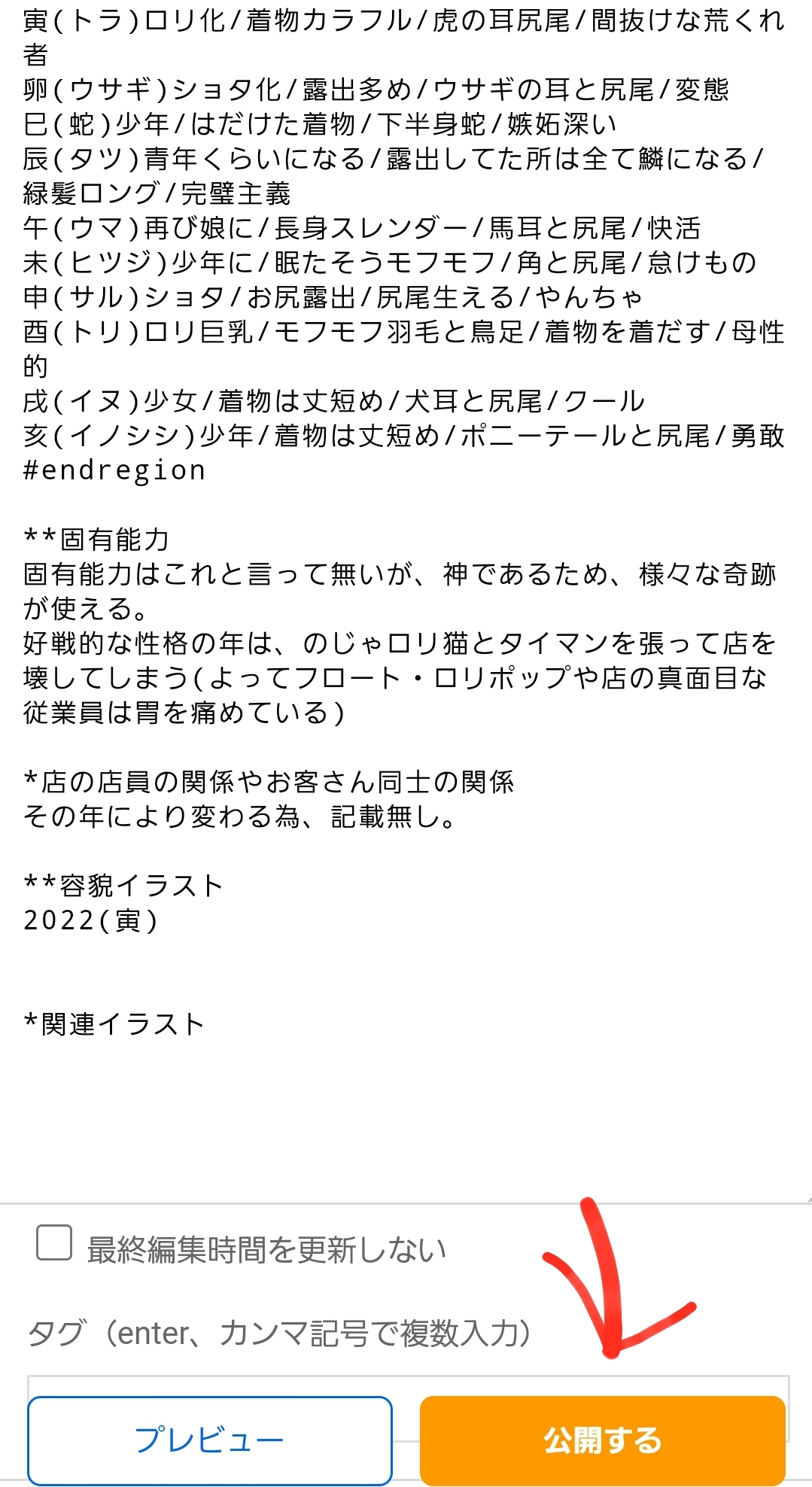The width and height of the screenshot is (812, 1487).
Task: Tap the 公開する publish button
Action: point(602,1440)
